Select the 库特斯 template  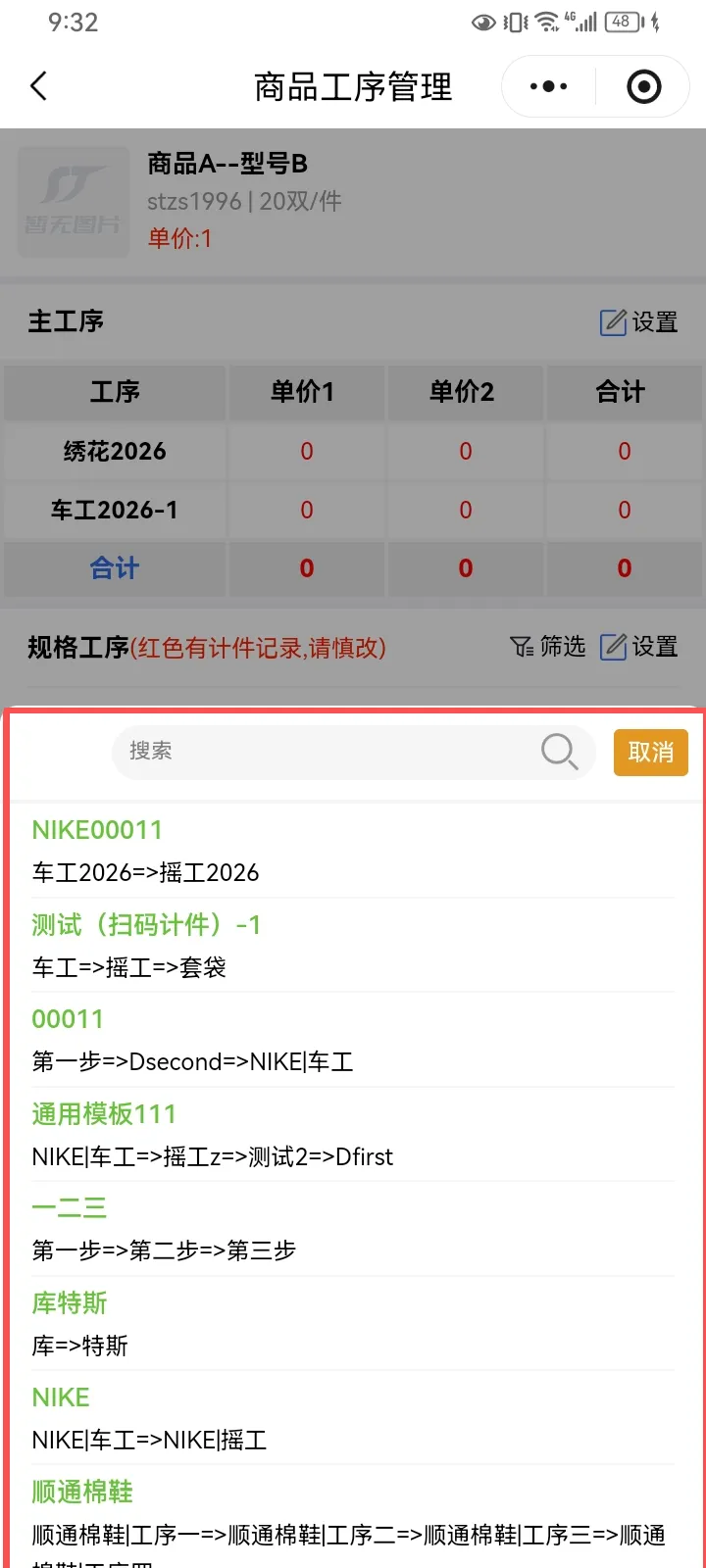(x=353, y=1324)
